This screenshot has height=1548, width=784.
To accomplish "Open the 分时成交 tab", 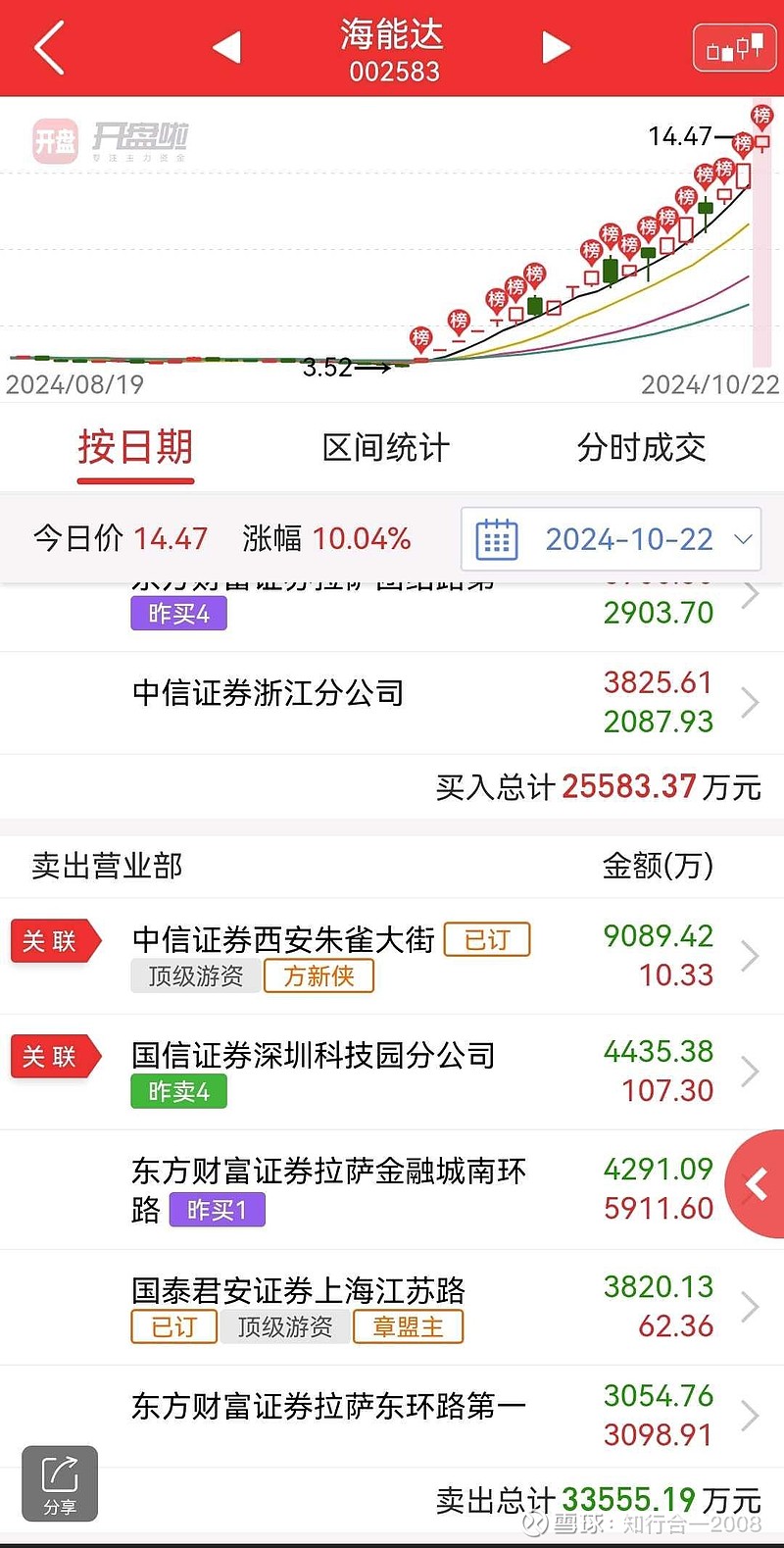I will click(x=640, y=447).
